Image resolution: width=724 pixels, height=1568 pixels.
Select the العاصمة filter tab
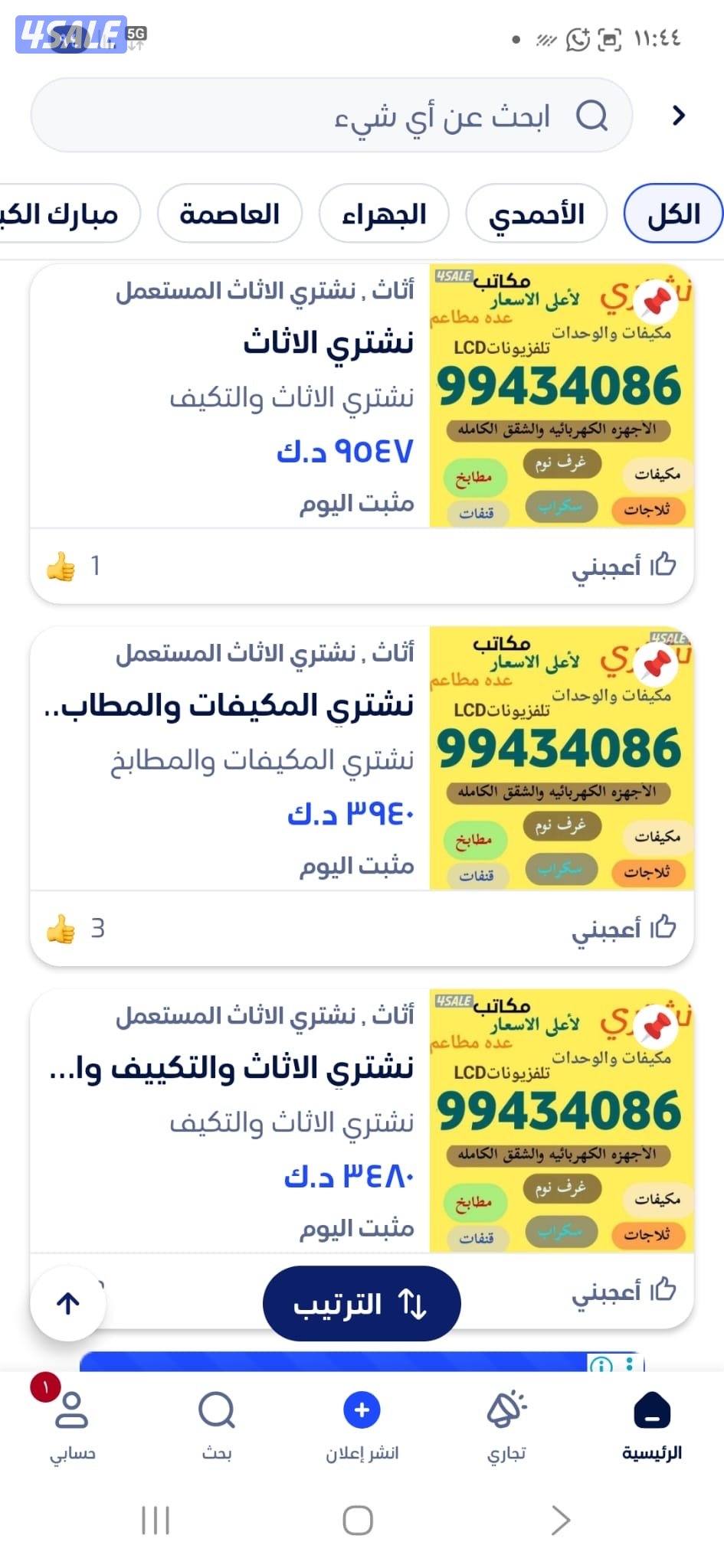231,214
